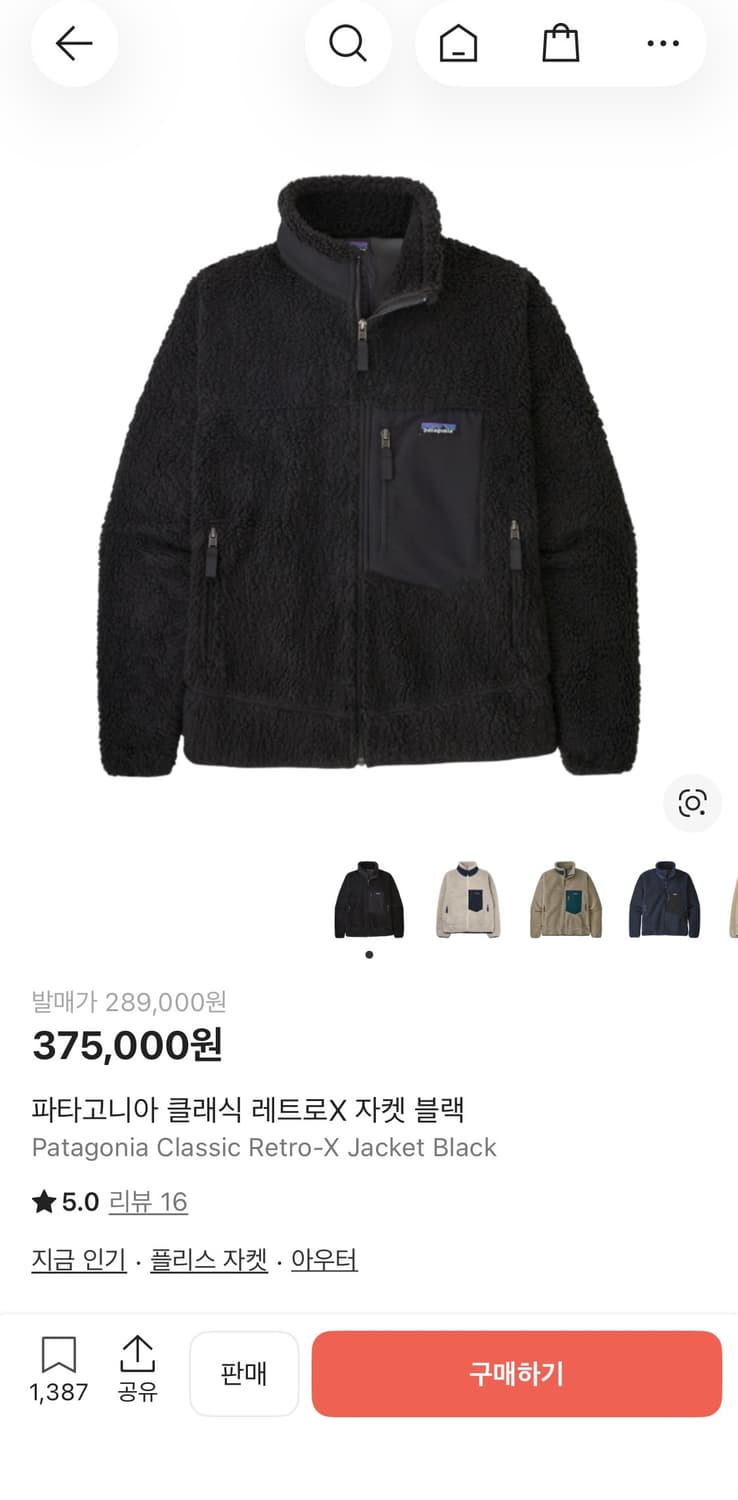Select the beige jacket variant thumbnail

pyautogui.click(x=566, y=898)
